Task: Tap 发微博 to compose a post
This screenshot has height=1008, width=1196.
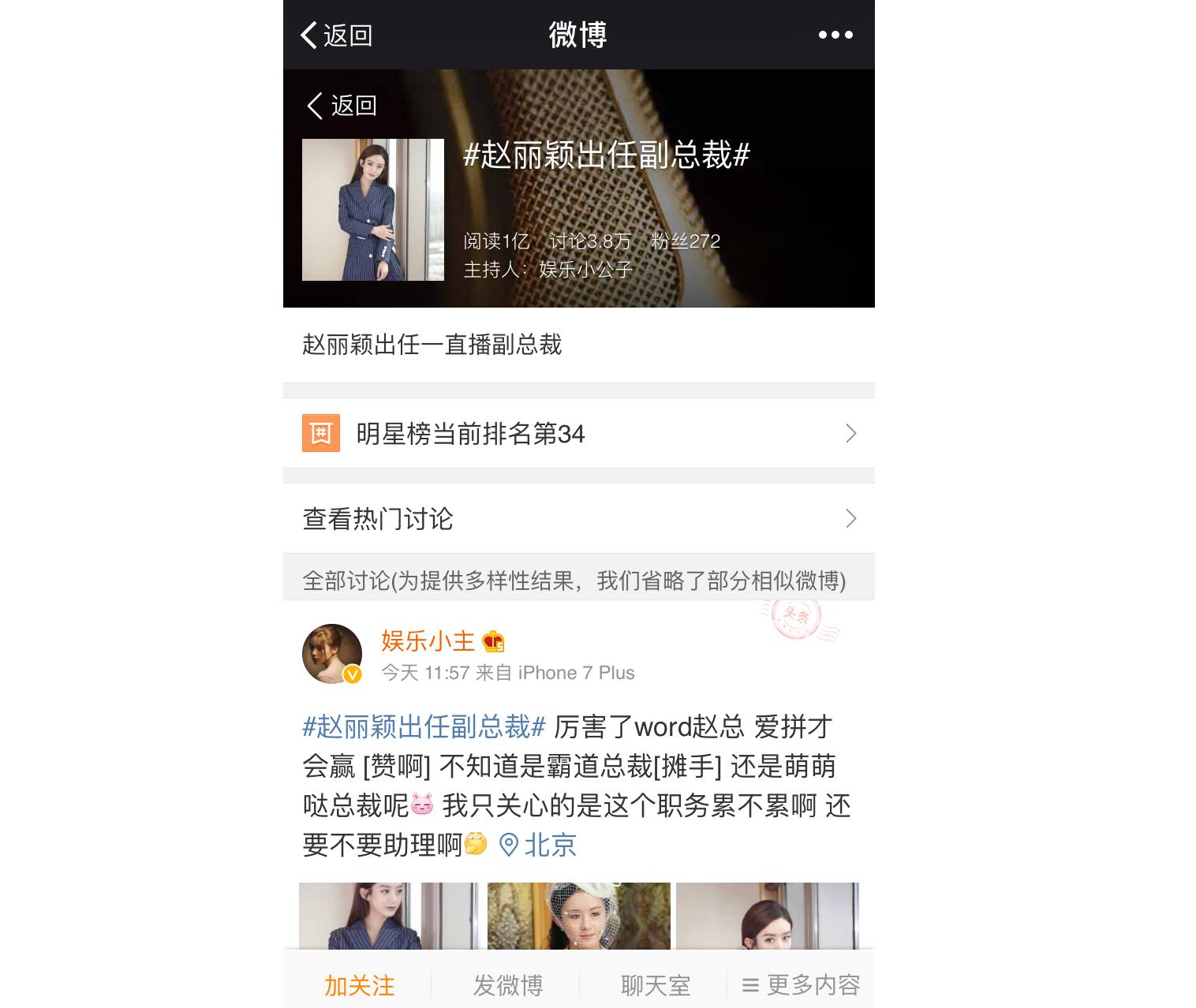Action: pyautogui.click(x=507, y=985)
